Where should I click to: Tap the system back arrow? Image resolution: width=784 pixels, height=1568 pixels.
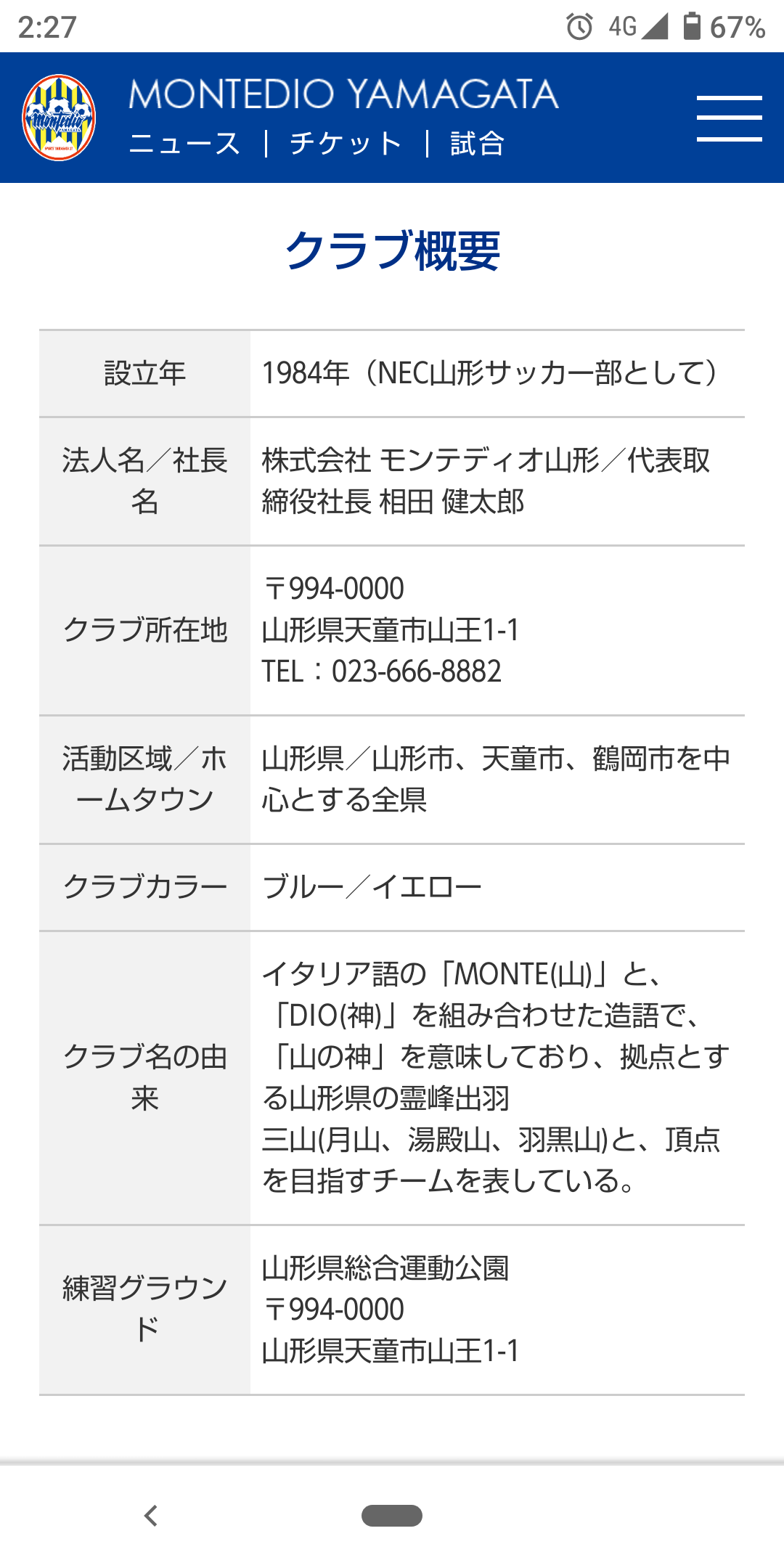pyautogui.click(x=151, y=1516)
